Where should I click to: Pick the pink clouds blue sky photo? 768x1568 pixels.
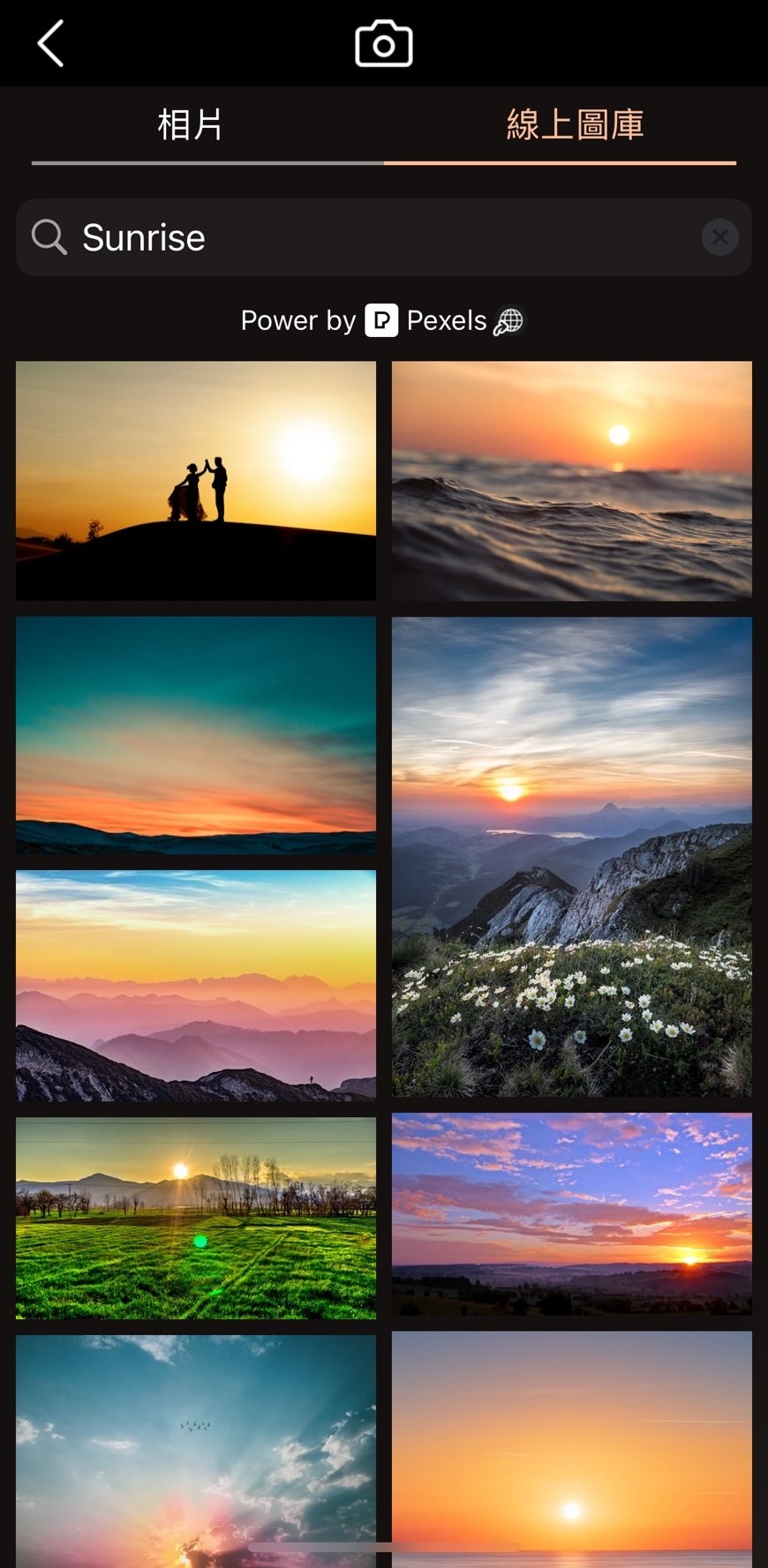click(572, 1213)
